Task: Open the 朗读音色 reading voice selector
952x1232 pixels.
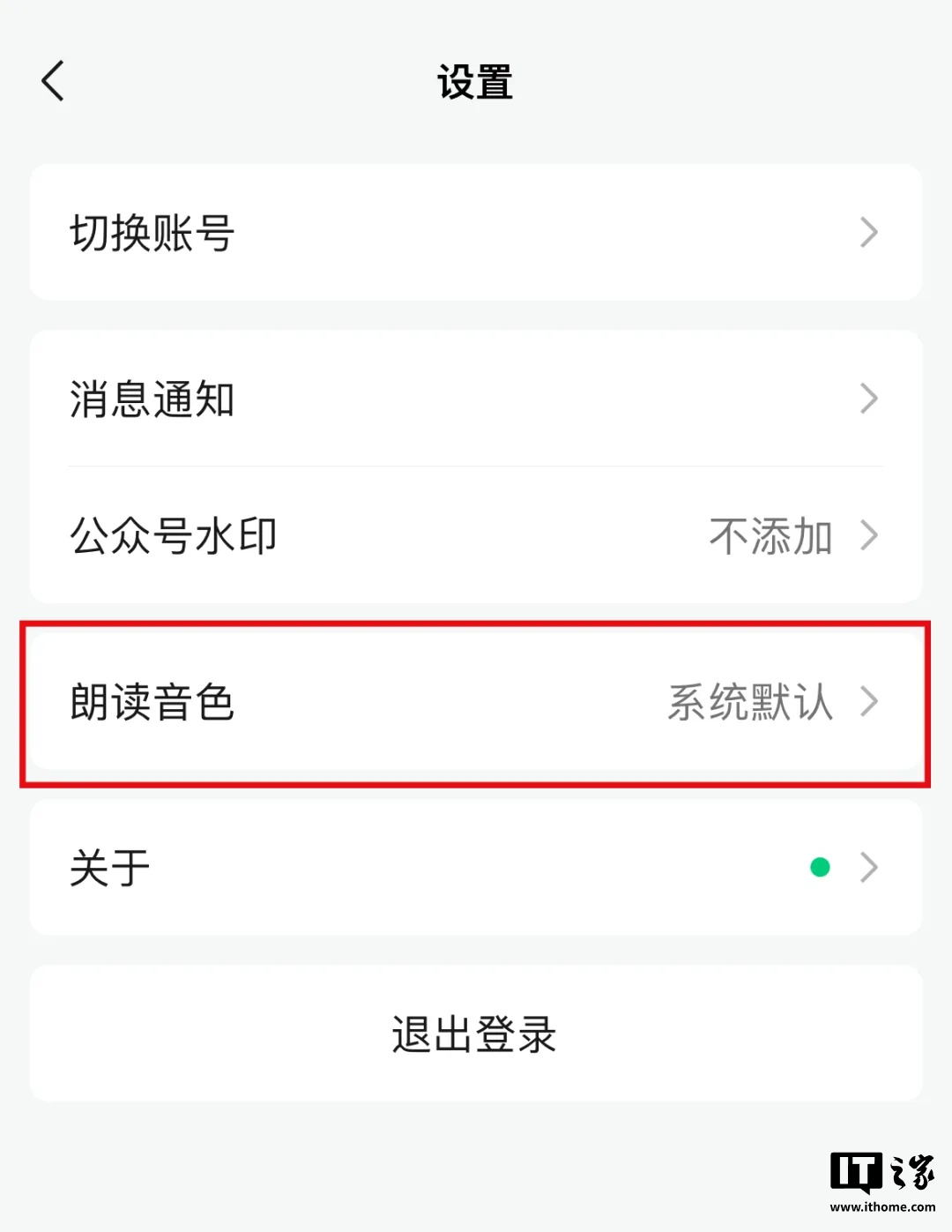Action: [x=476, y=701]
